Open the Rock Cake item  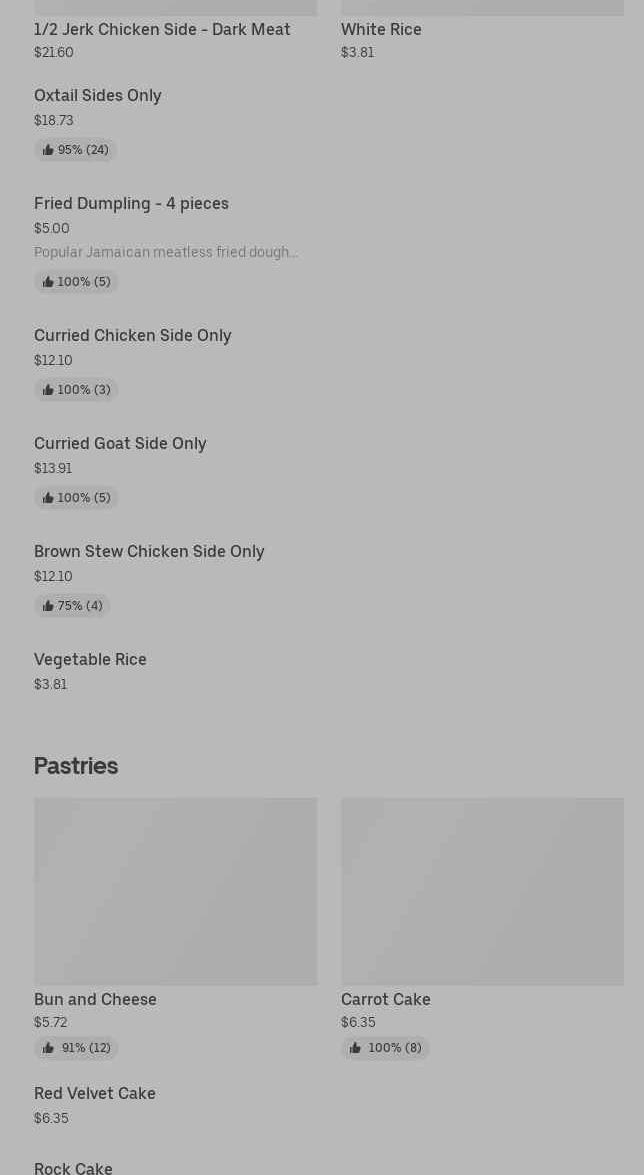click(x=73, y=1167)
